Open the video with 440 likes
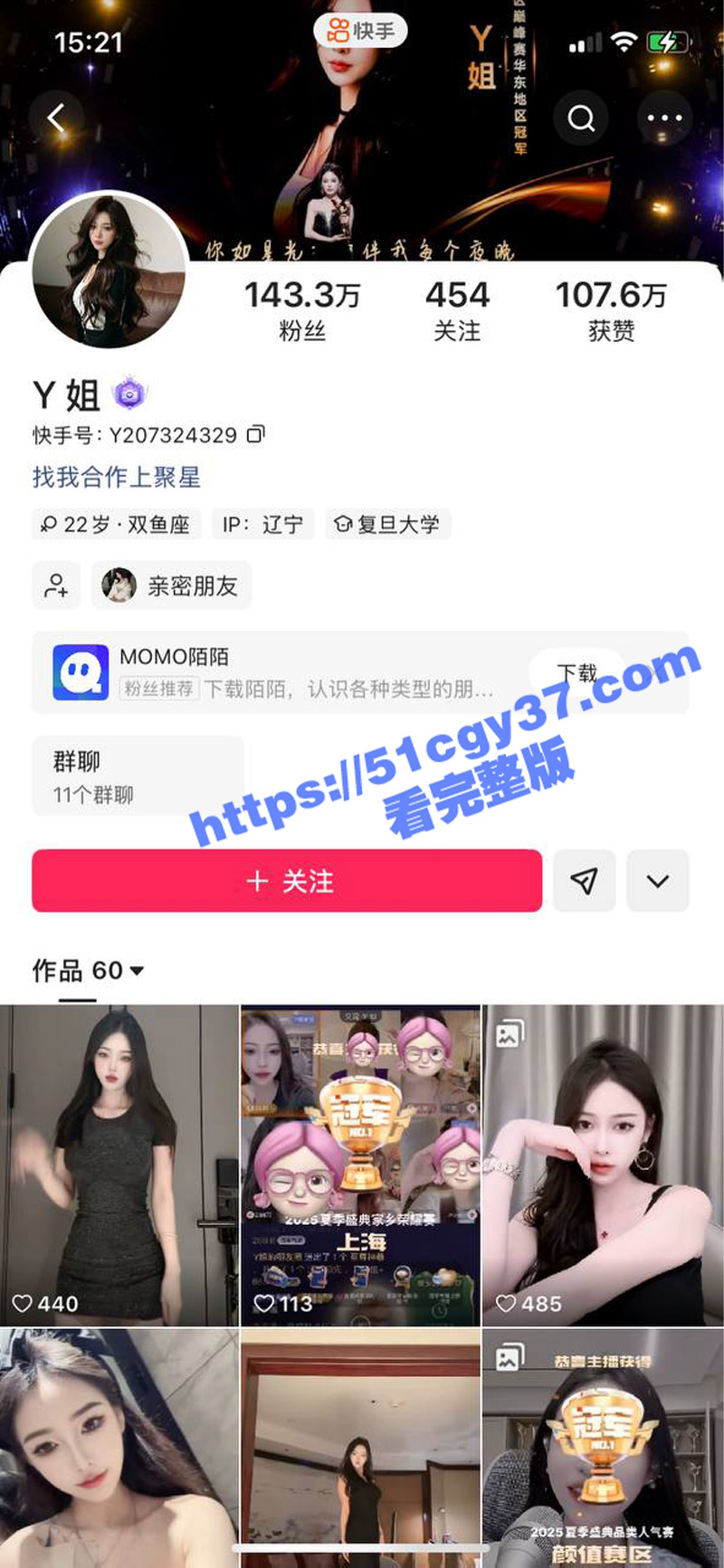Screen dimensions: 724x1568 (x=119, y=1164)
